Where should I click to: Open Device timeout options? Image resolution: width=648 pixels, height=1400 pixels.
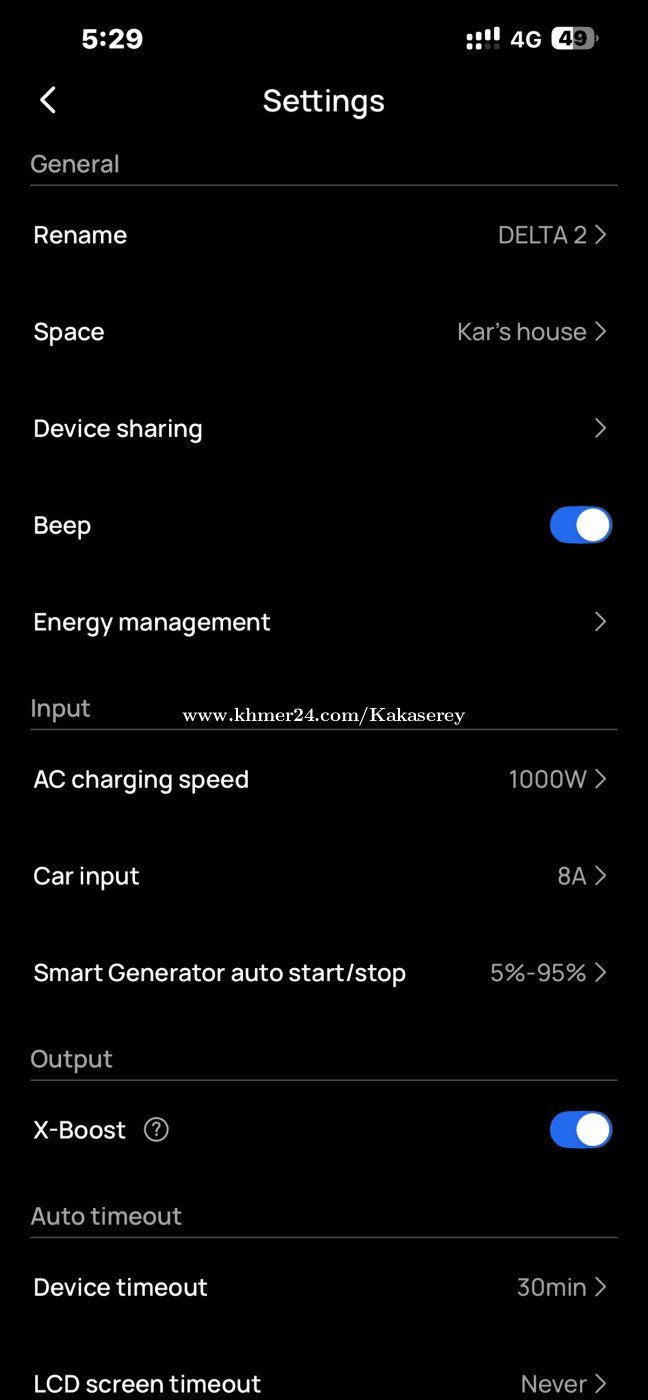coord(323,1287)
